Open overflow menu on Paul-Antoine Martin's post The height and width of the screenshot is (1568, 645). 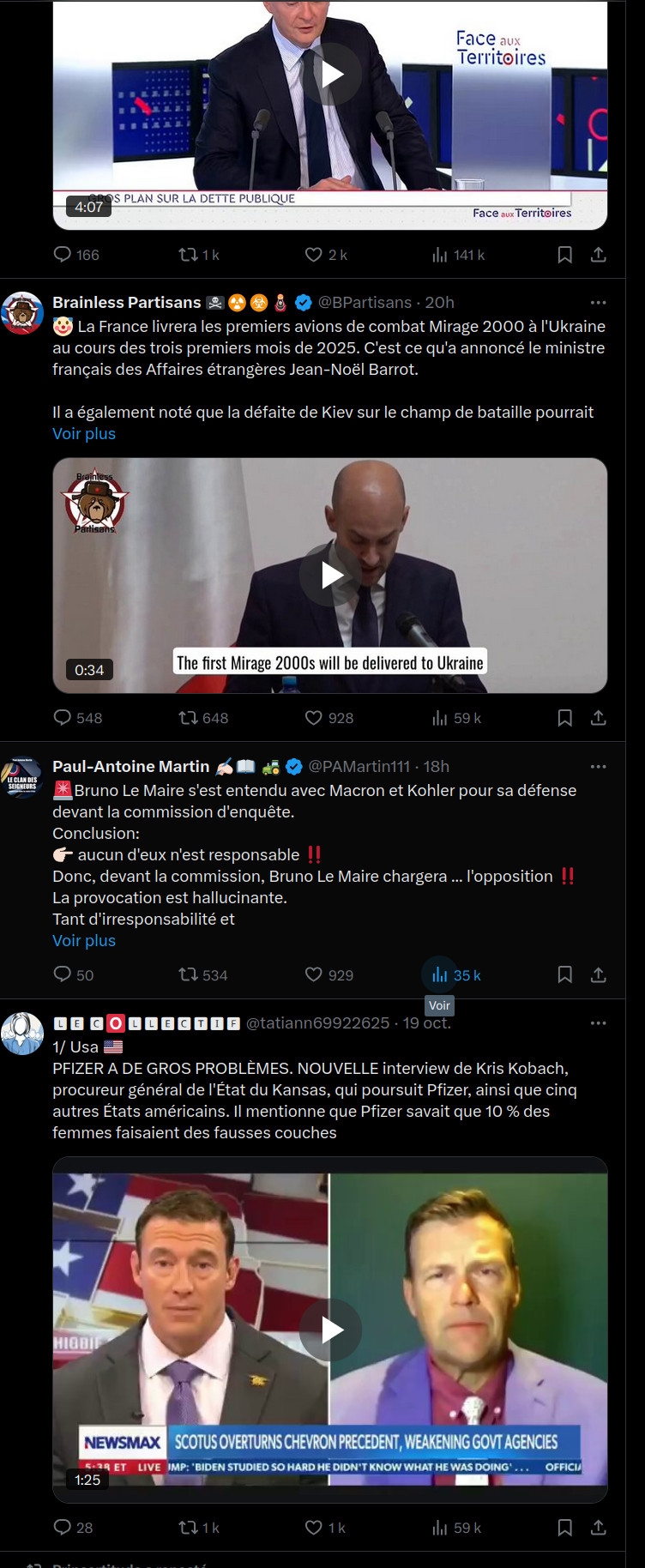[x=598, y=766]
